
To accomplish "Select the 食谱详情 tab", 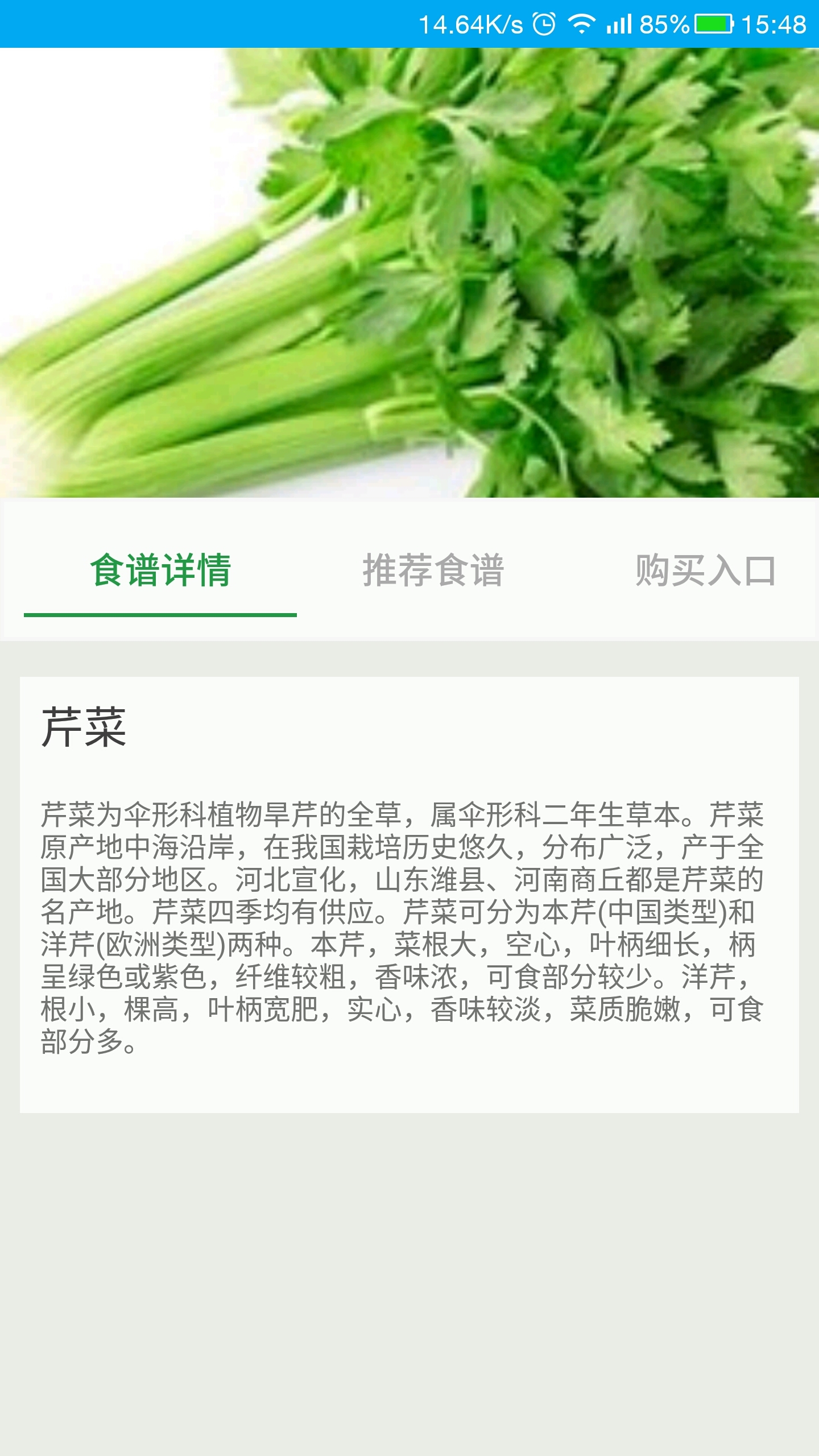I will [x=160, y=570].
